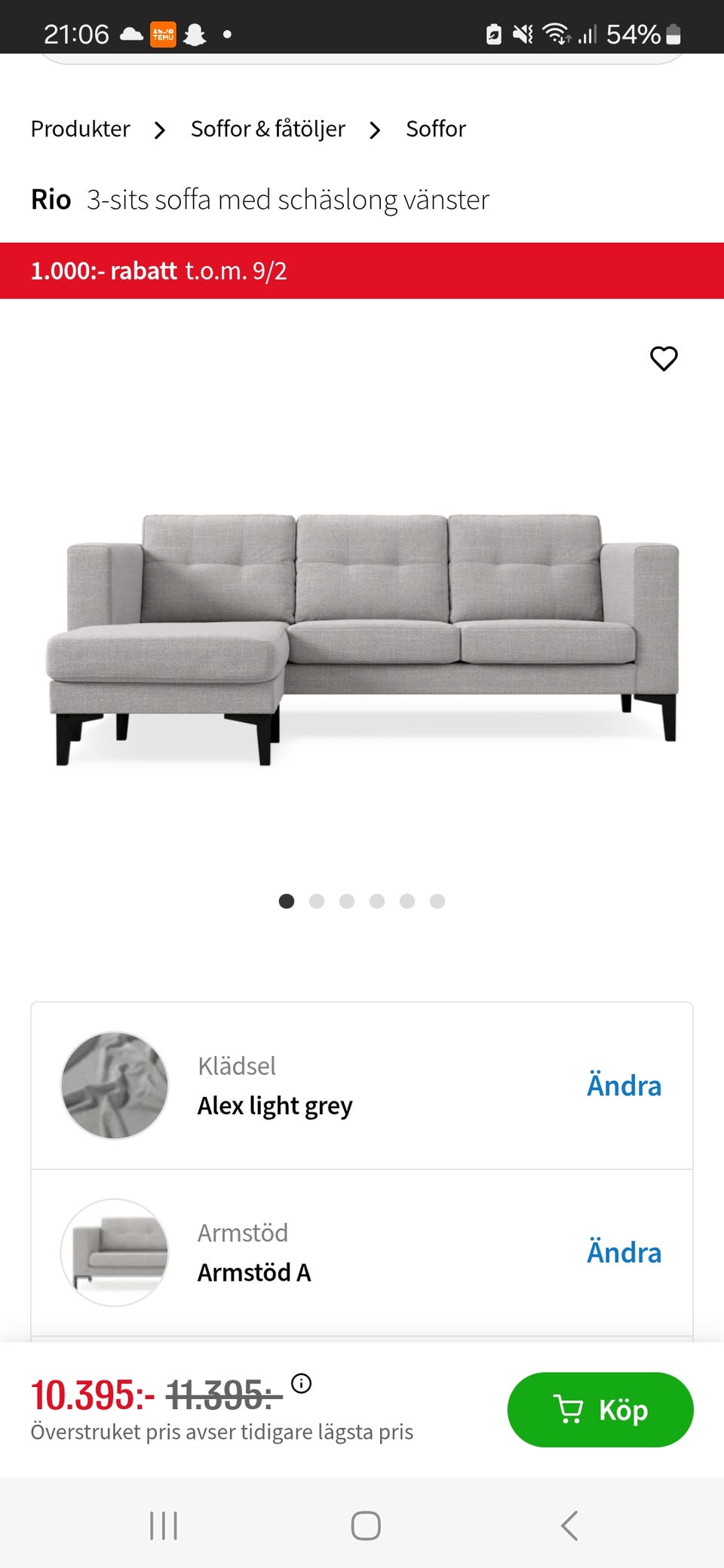
Task: Open the breadcrumb arrow after Soffor & fåtöljer
Action: click(x=375, y=130)
